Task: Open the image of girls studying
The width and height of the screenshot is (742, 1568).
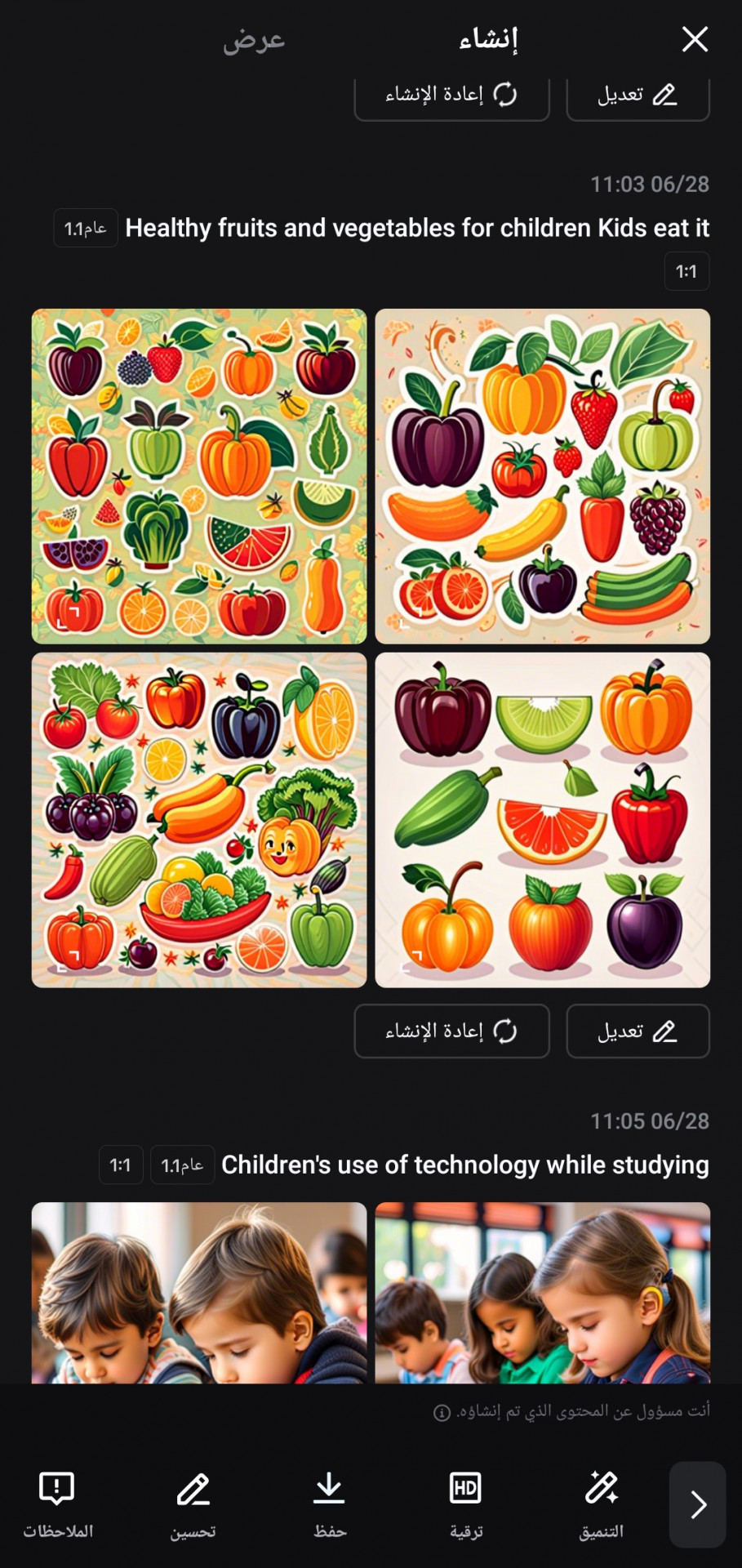Action: click(x=543, y=1292)
